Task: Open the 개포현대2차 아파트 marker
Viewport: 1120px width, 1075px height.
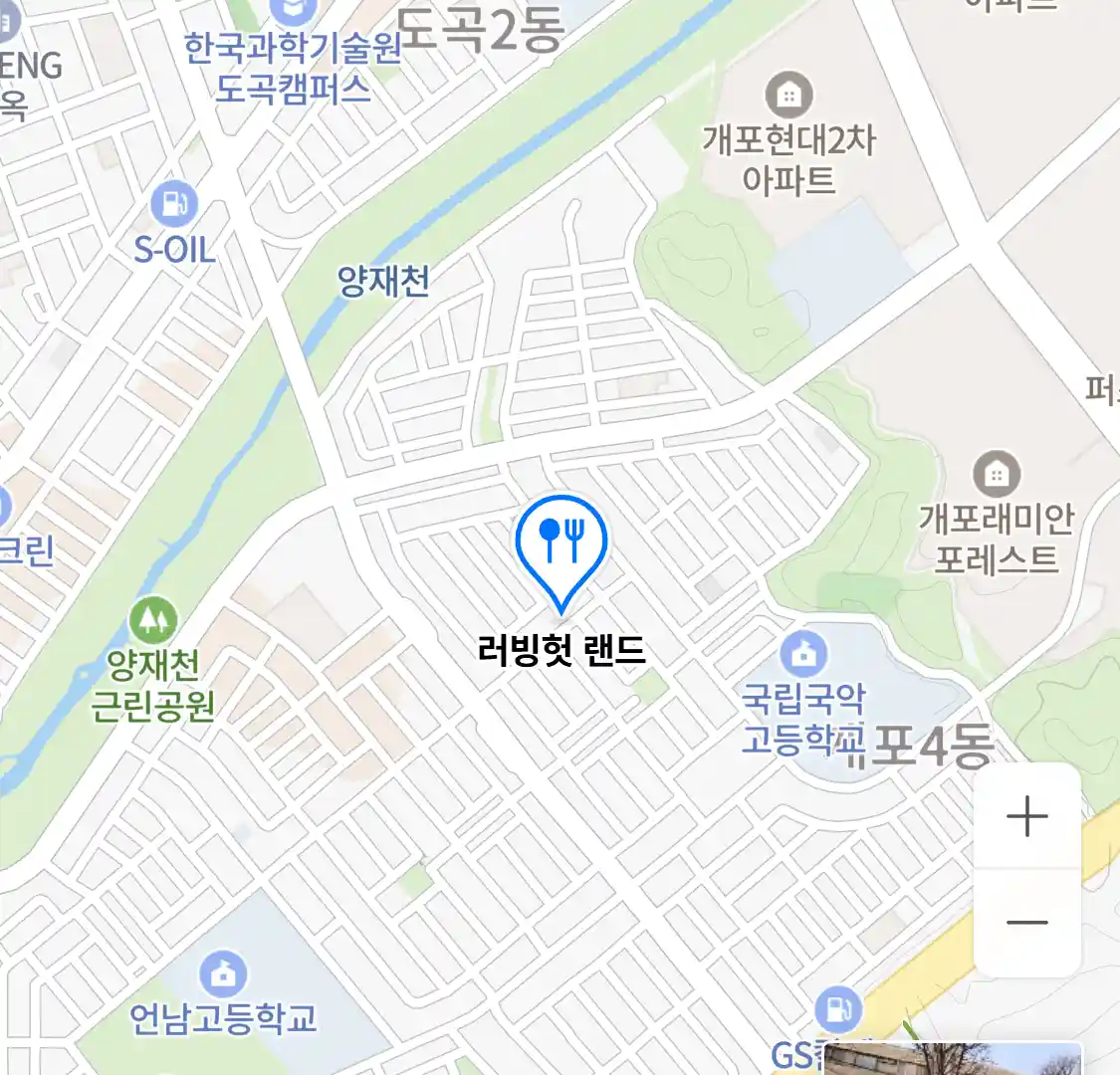Action: pos(788,96)
